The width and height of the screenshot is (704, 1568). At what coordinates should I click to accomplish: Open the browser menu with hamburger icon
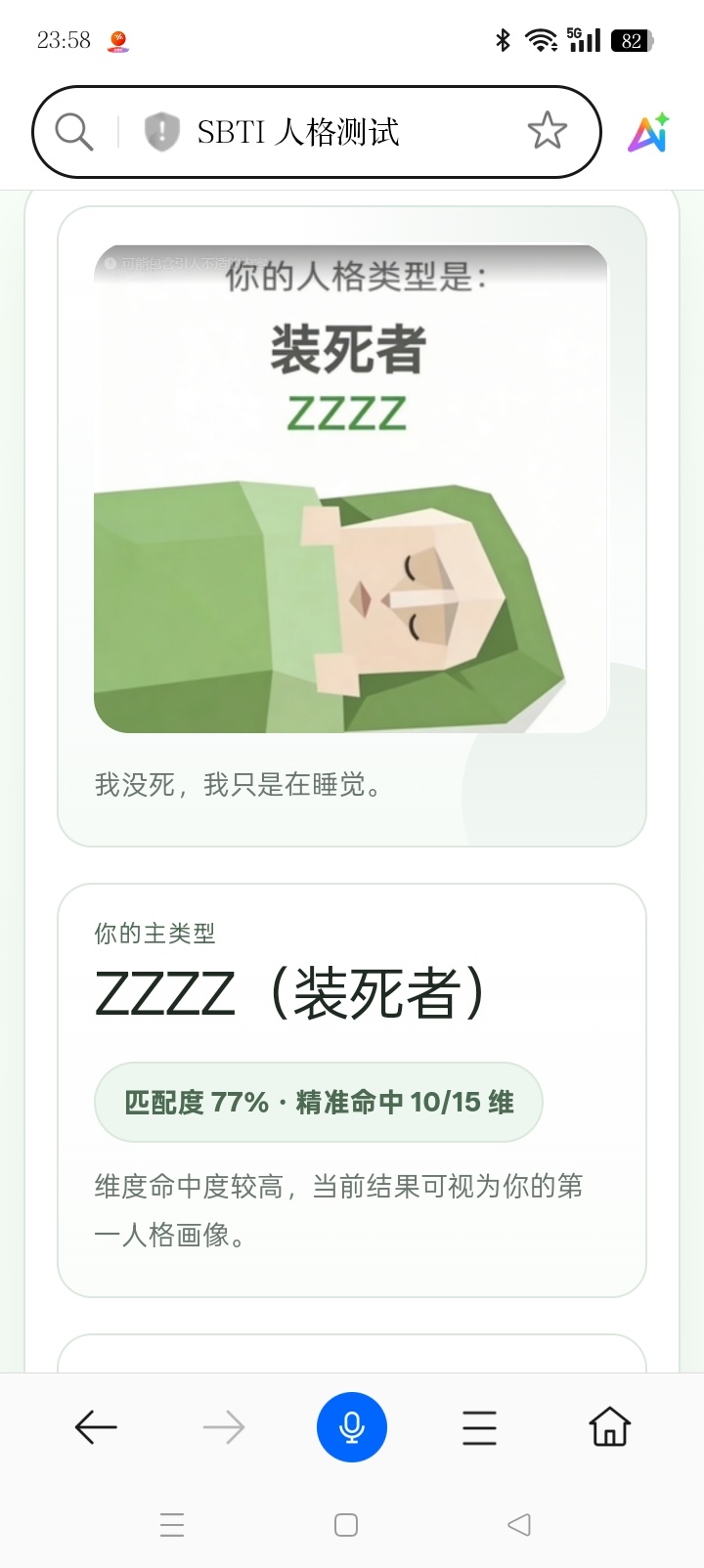pyautogui.click(x=478, y=1427)
